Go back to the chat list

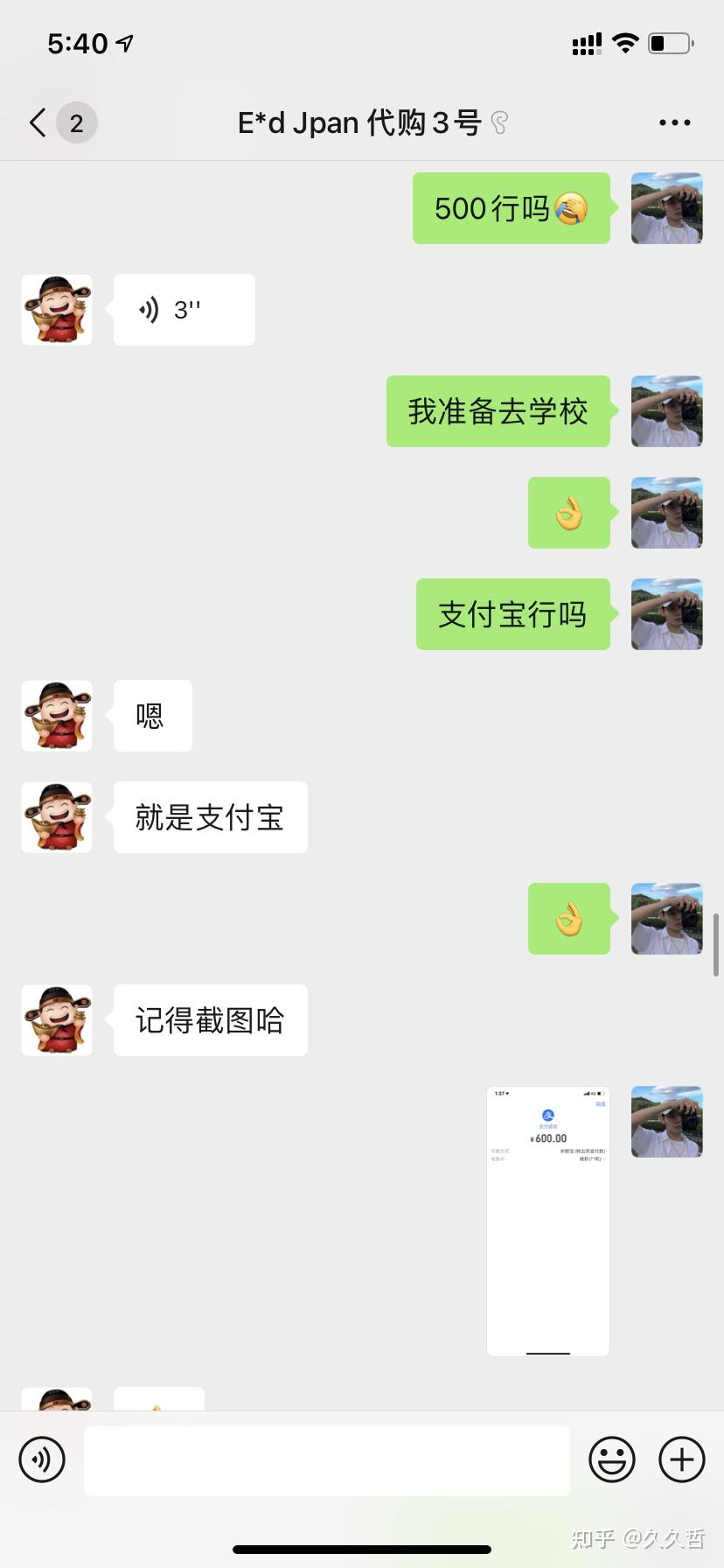[38, 122]
